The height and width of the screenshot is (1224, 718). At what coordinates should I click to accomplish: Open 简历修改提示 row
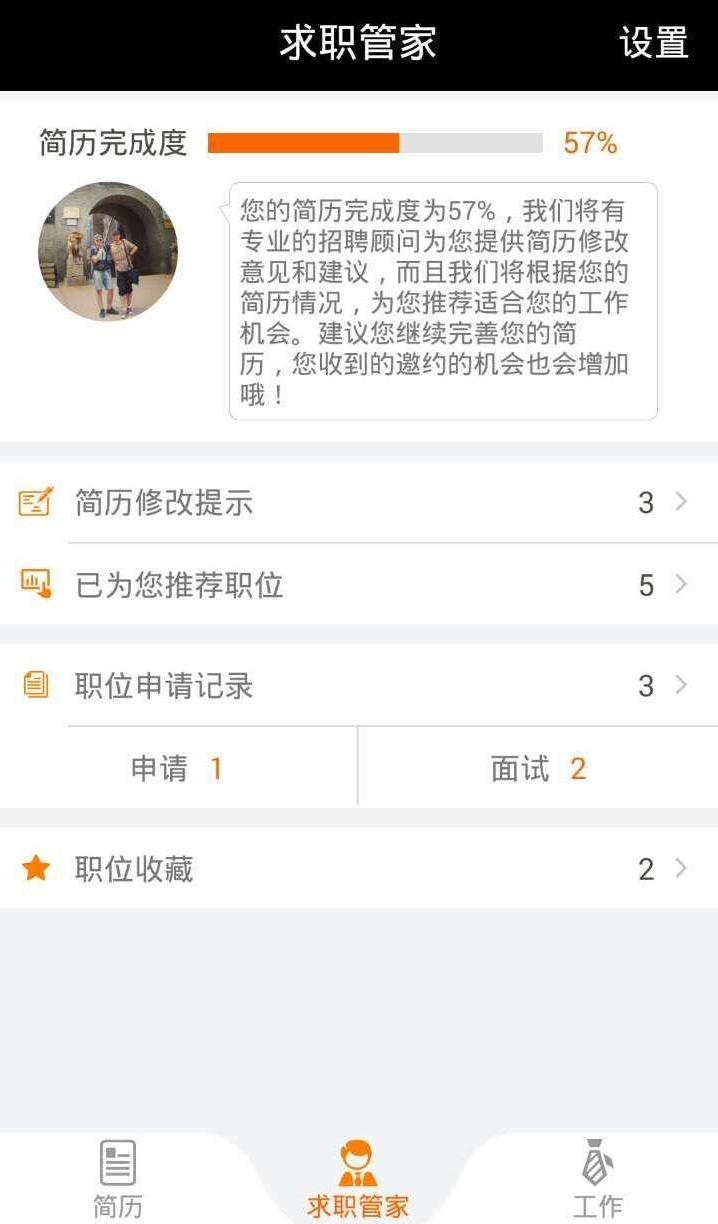pos(359,502)
